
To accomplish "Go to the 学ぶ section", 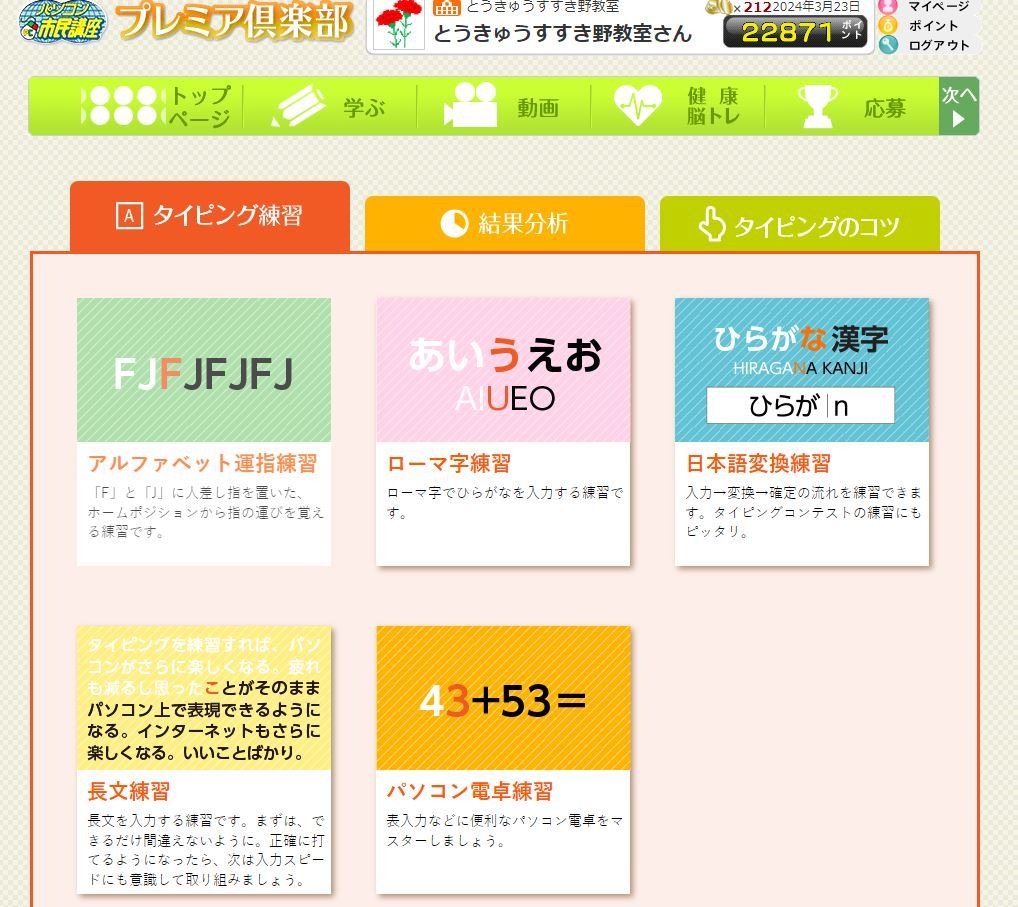I will pyautogui.click(x=330, y=106).
